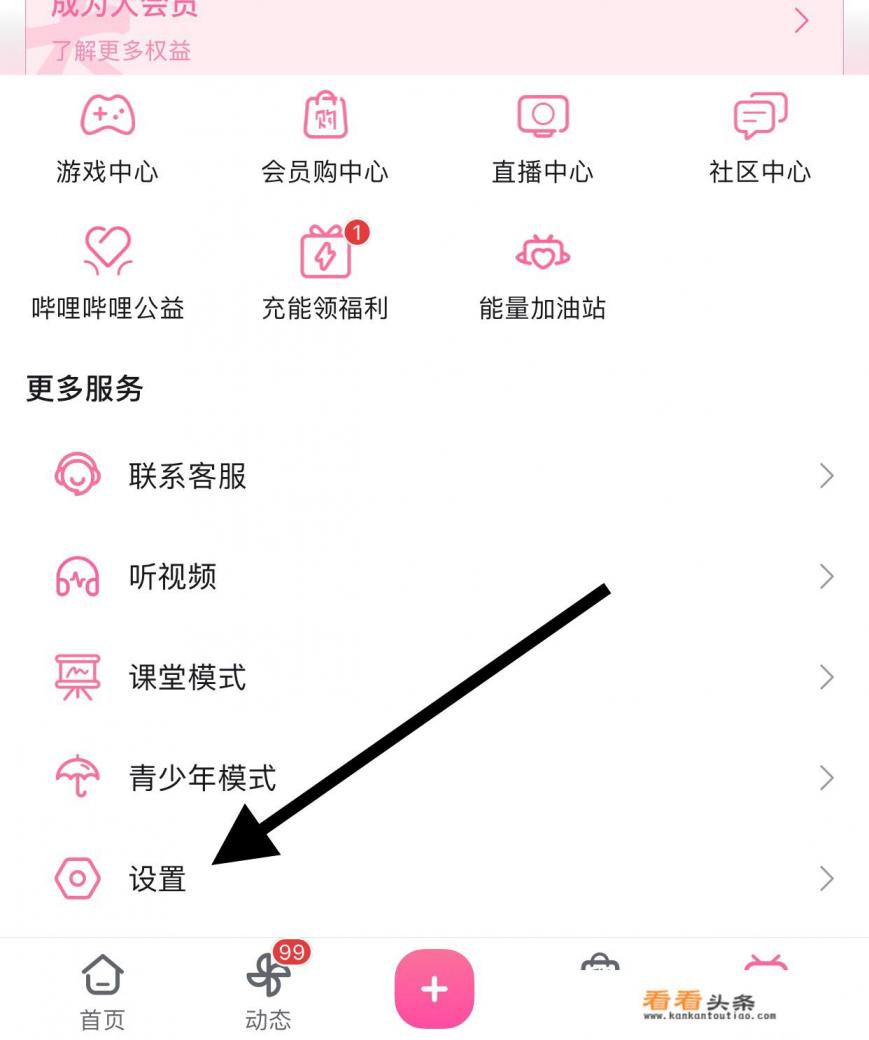Open the 设置 settings icon

click(x=76, y=879)
